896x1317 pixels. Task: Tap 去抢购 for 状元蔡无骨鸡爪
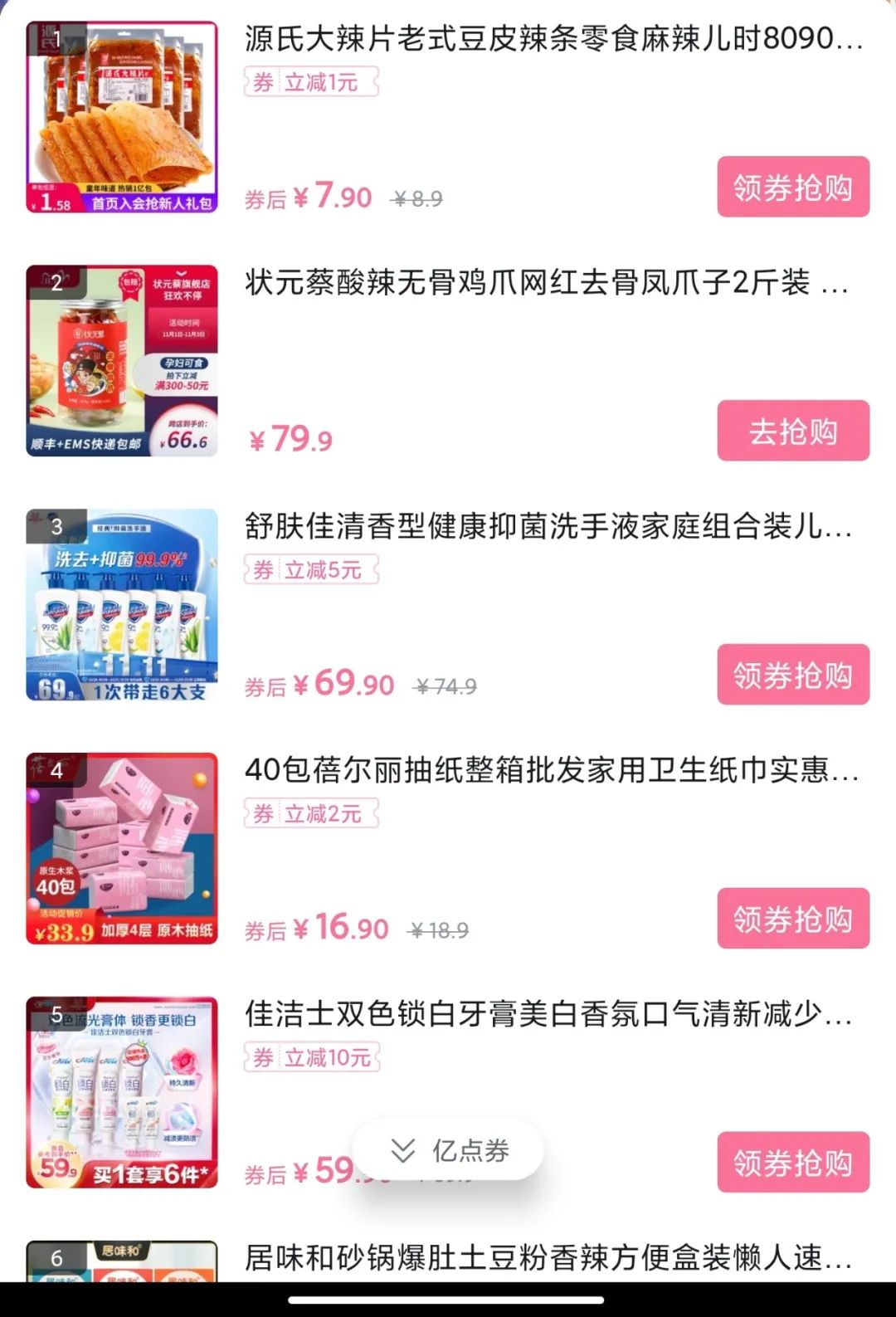(x=792, y=432)
